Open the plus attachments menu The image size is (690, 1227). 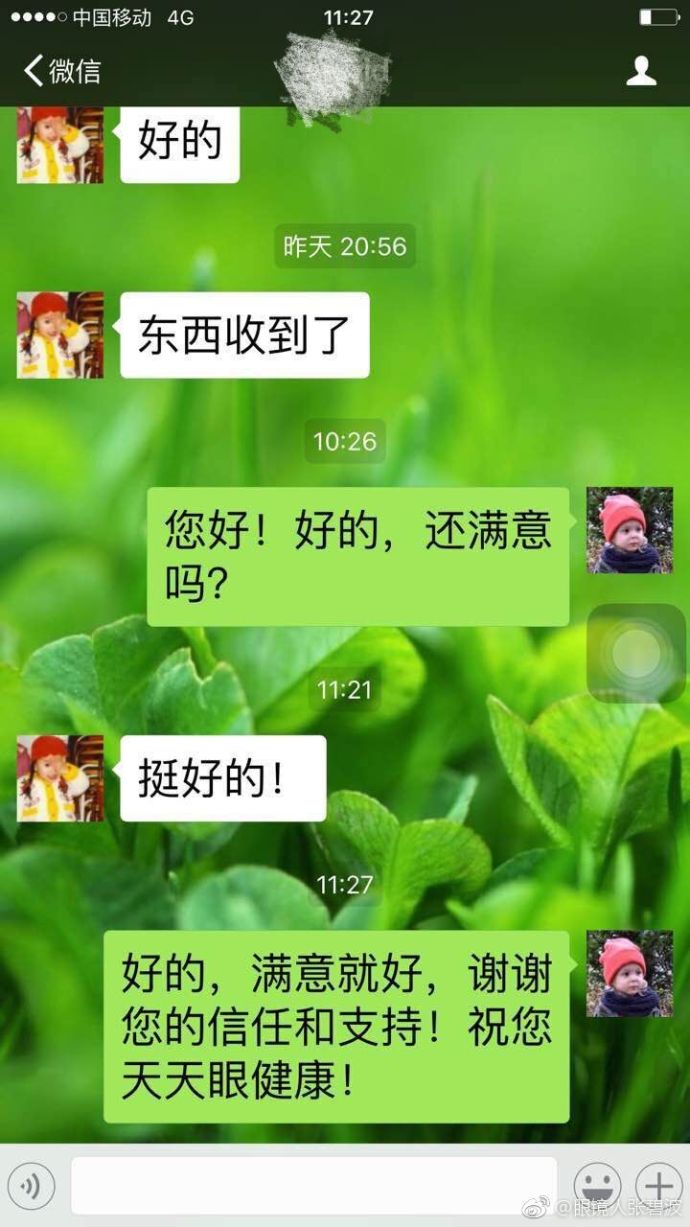click(659, 1186)
